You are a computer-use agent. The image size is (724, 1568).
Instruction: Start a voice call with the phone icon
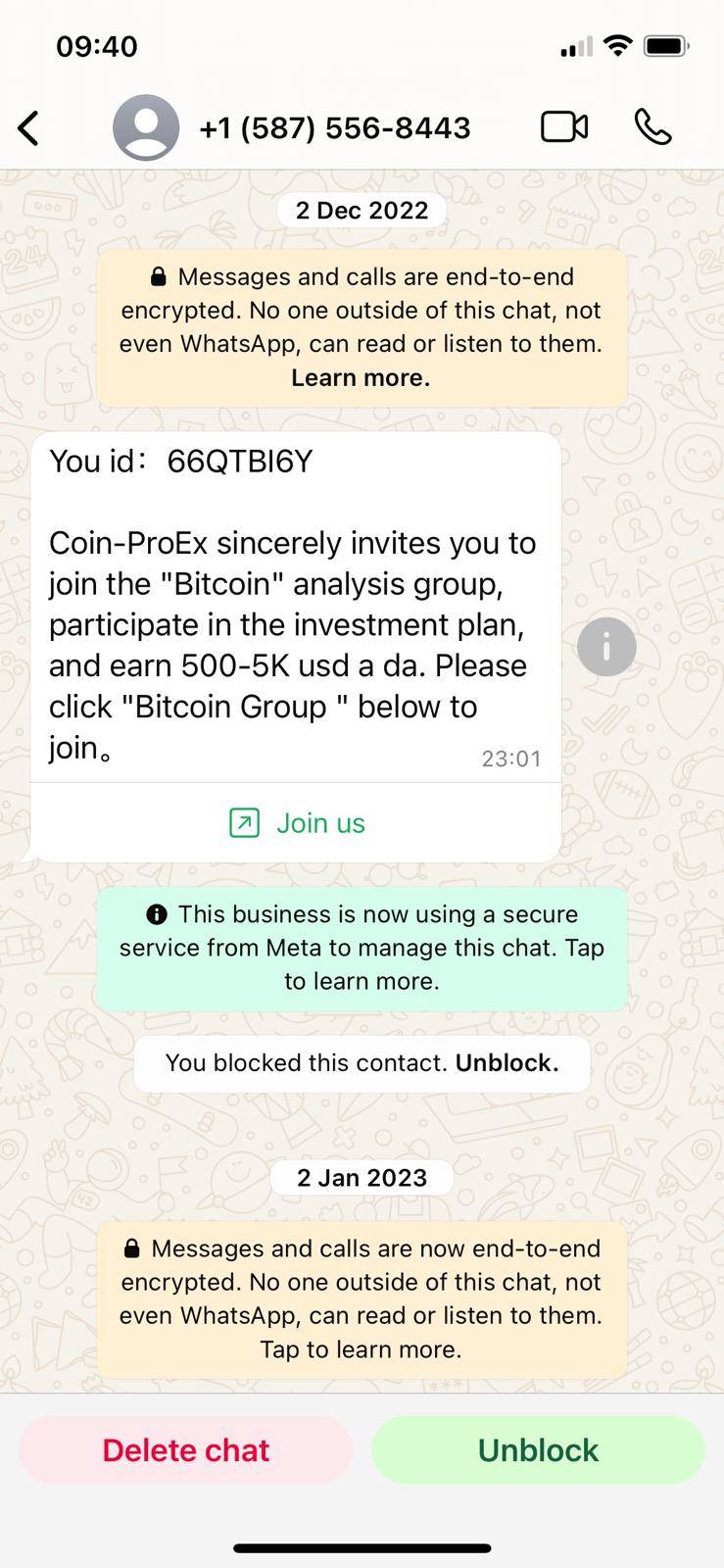coord(653,127)
